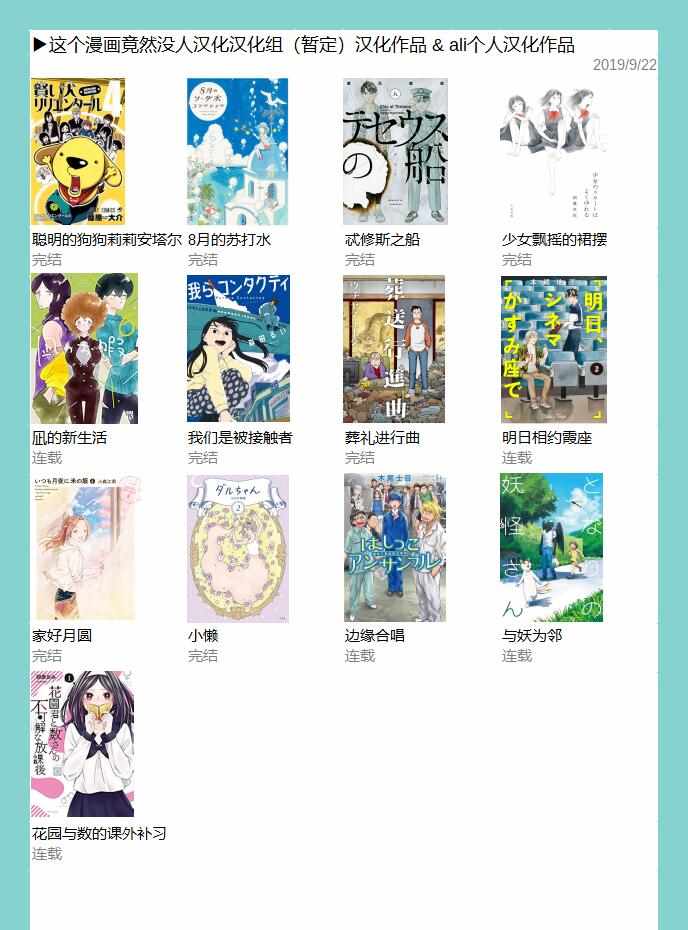This screenshot has height=930, width=688.
Task: Open 与妖为邻 manga
Action: click(x=551, y=548)
